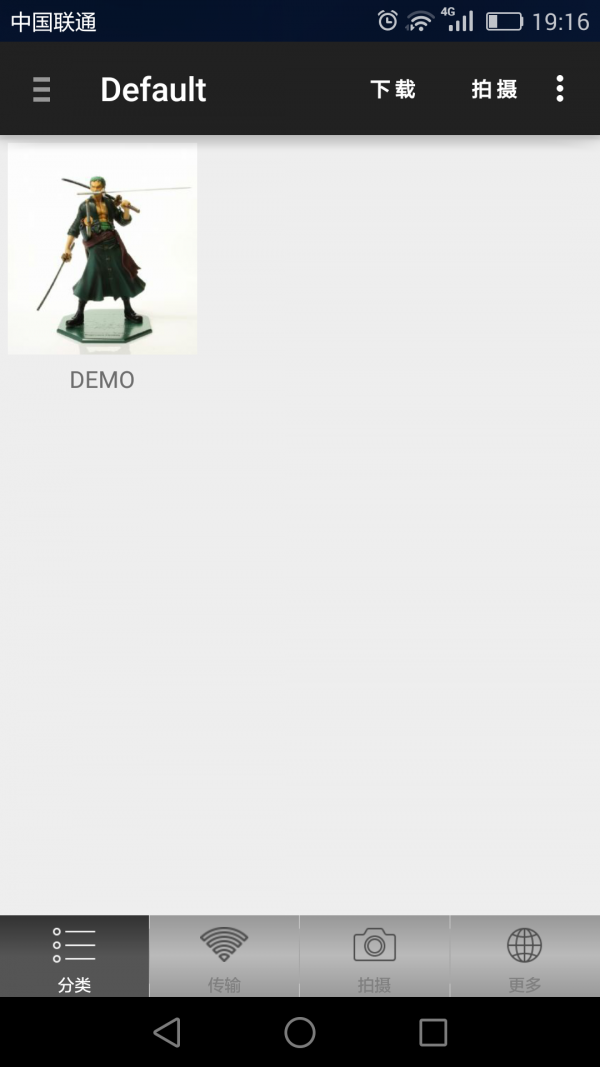
Task: Open the overflow menu
Action: (x=560, y=89)
